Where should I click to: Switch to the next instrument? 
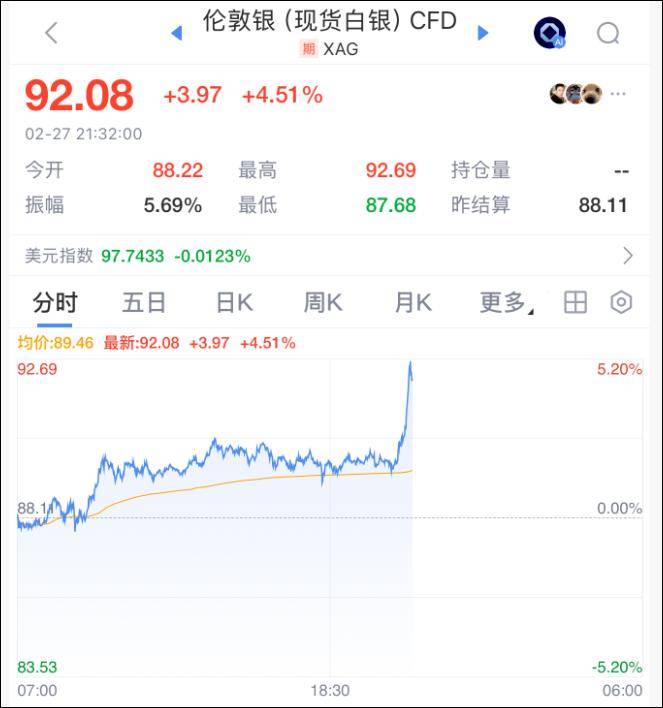pos(483,33)
